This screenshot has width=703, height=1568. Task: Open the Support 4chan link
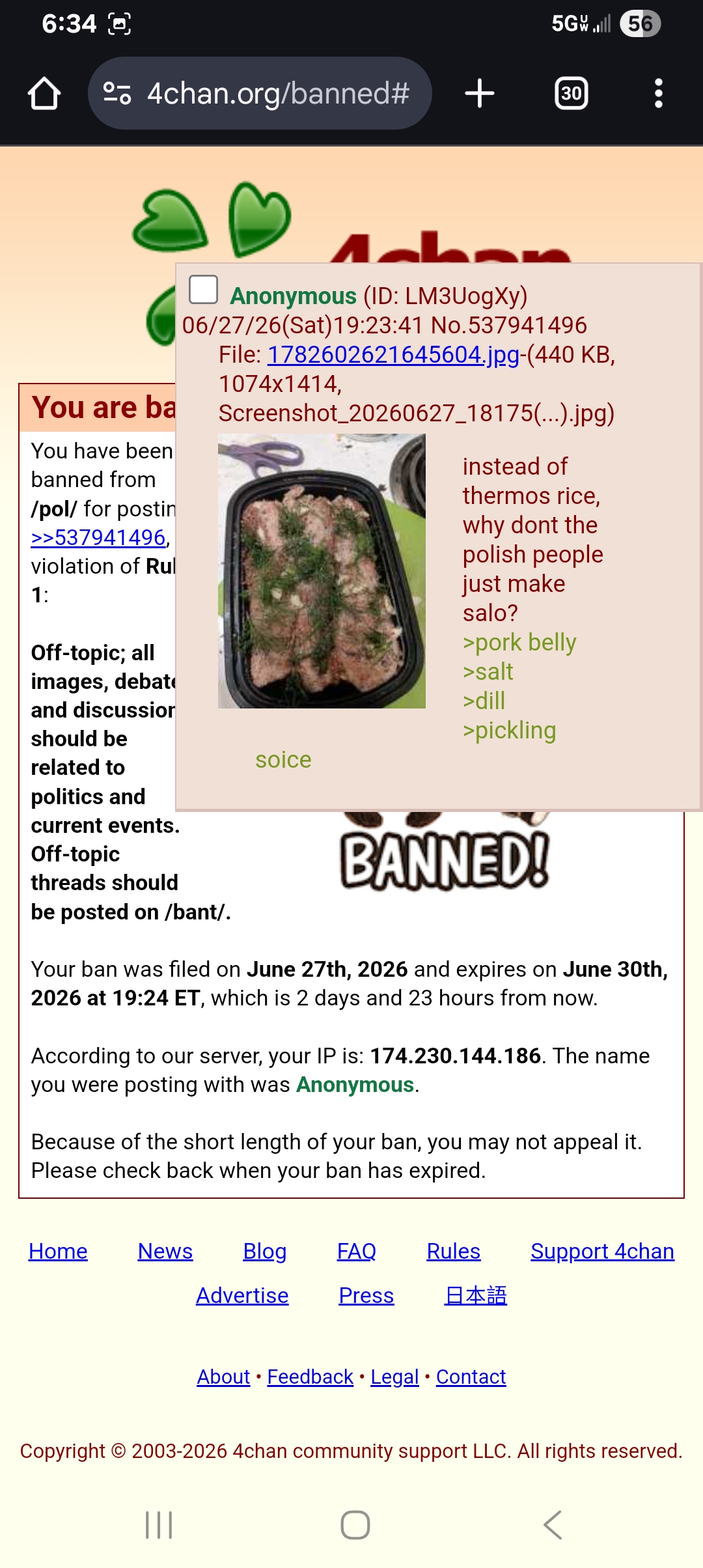pyautogui.click(x=602, y=1251)
